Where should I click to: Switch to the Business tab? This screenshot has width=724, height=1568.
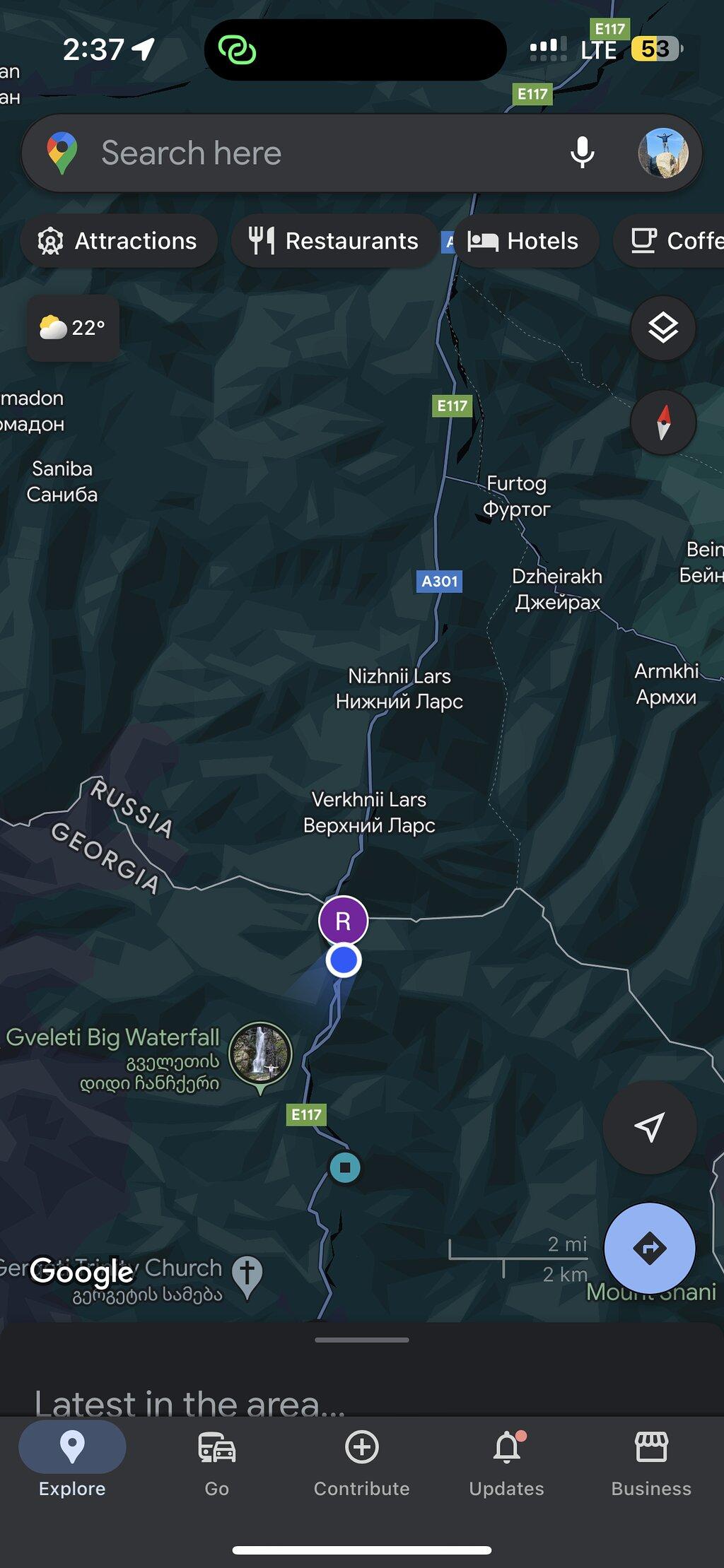pos(651,1462)
